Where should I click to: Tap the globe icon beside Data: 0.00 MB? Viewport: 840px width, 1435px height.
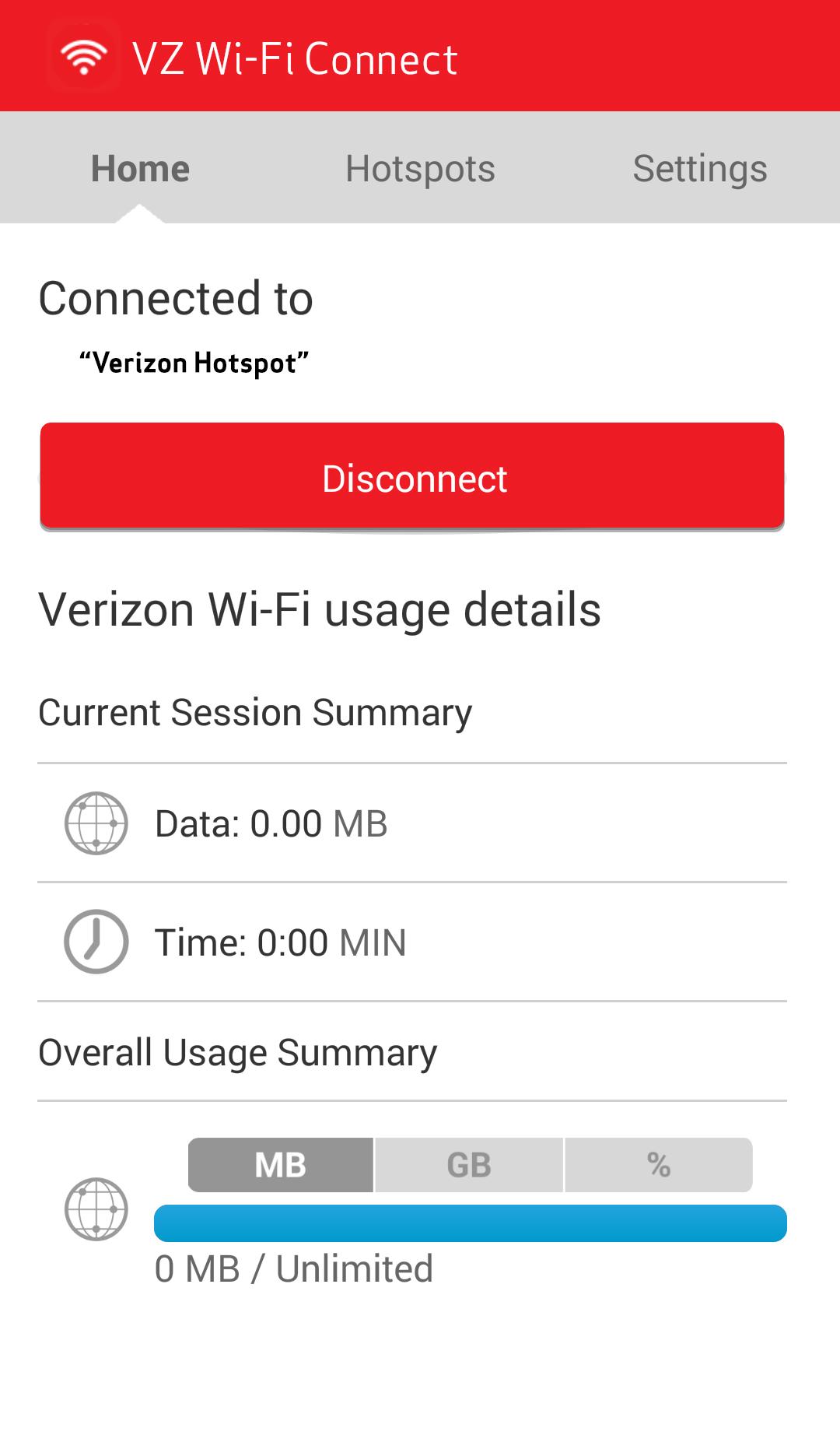(x=96, y=823)
